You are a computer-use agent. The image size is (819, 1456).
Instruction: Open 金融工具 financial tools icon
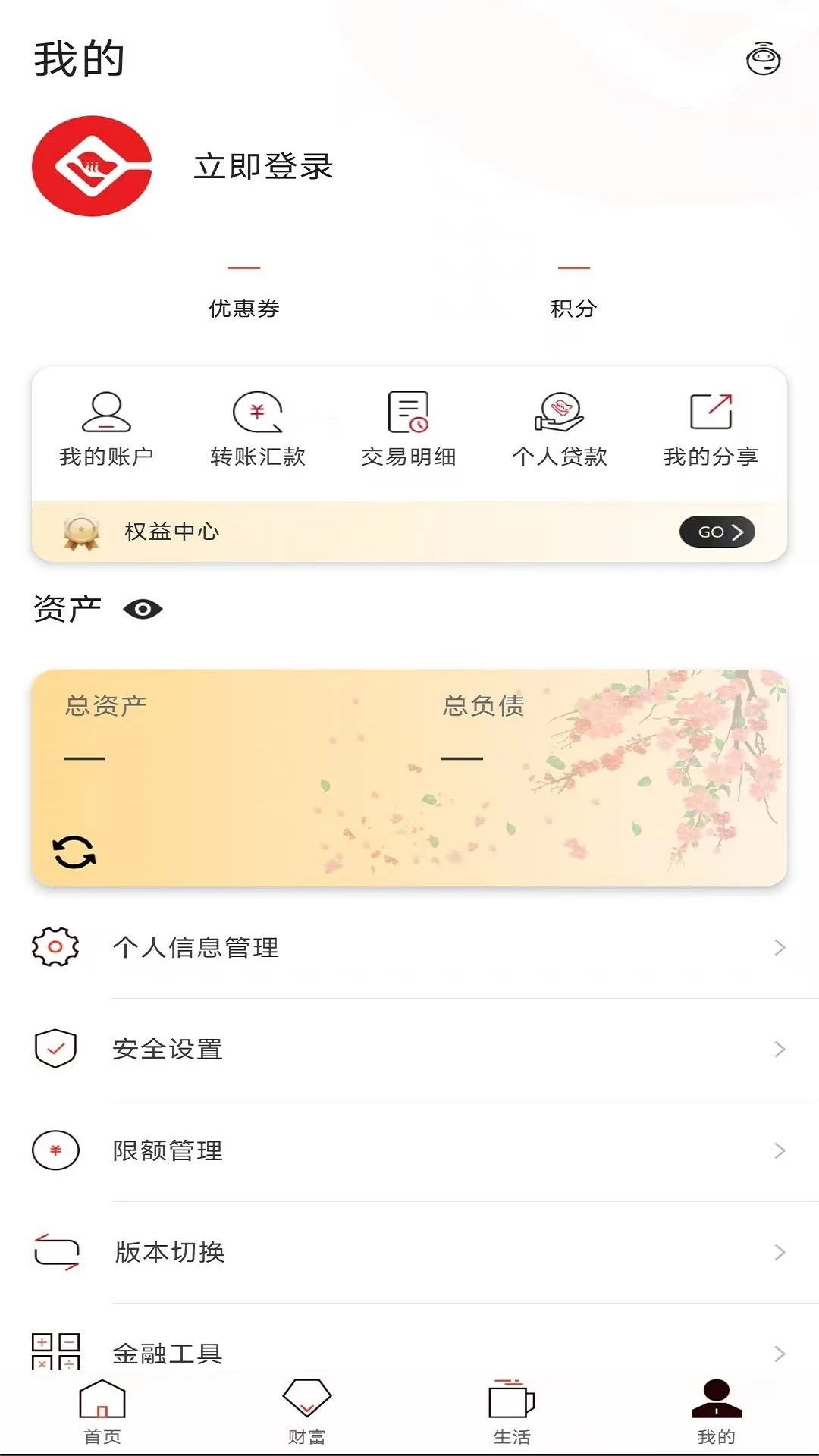(54, 1350)
